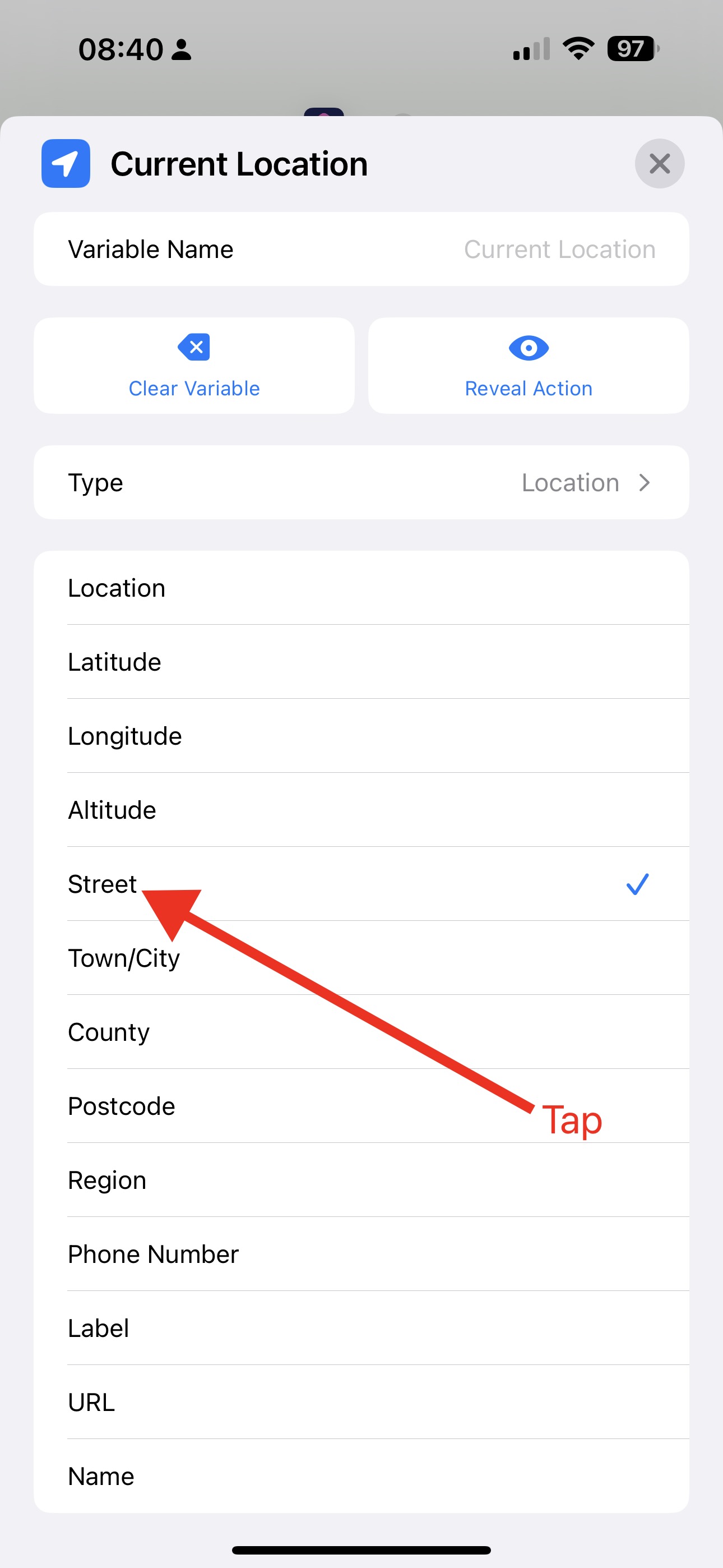The height and width of the screenshot is (1568, 723).
Task: Choose Label
Action: point(361,1328)
